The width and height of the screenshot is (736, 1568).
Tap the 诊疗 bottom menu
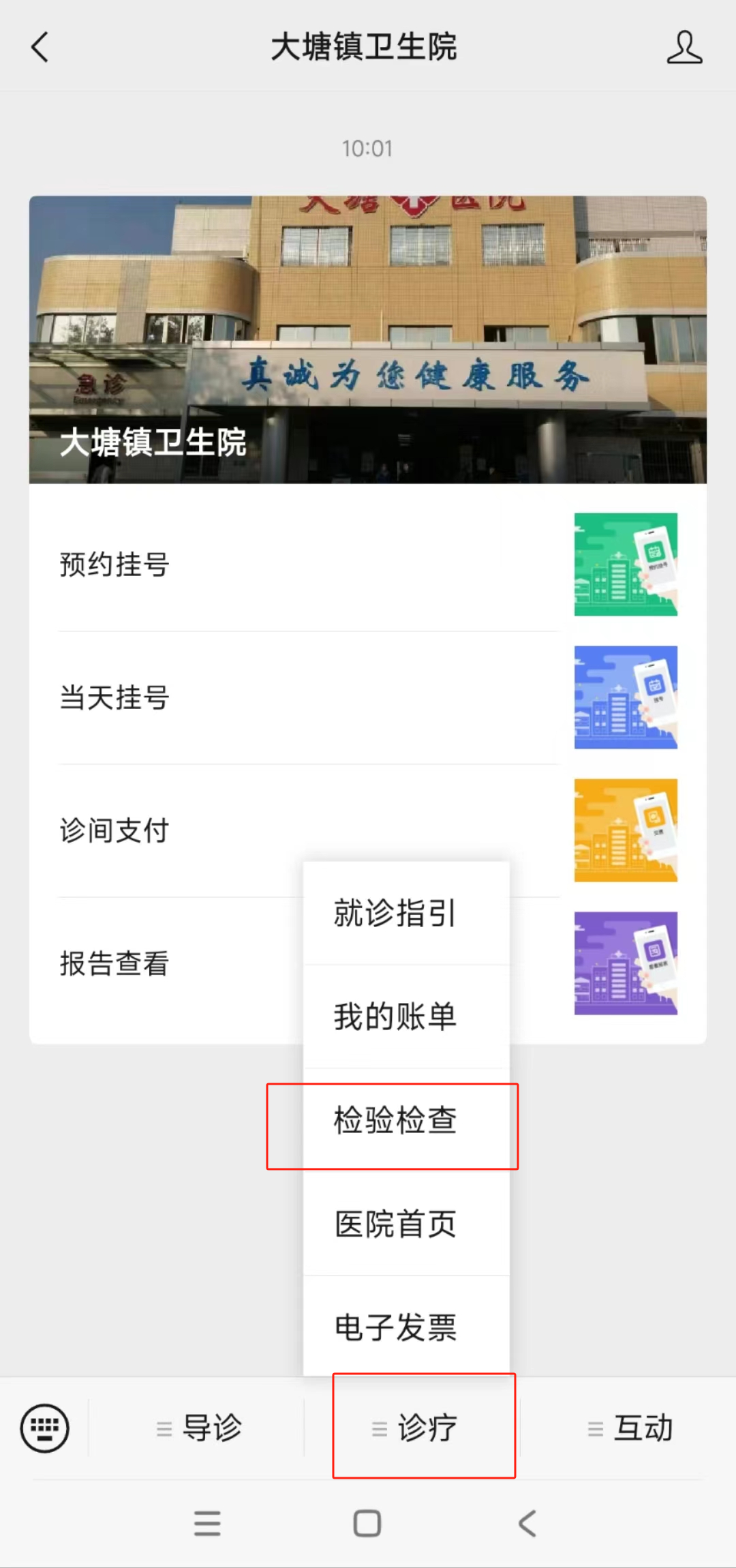click(413, 1428)
